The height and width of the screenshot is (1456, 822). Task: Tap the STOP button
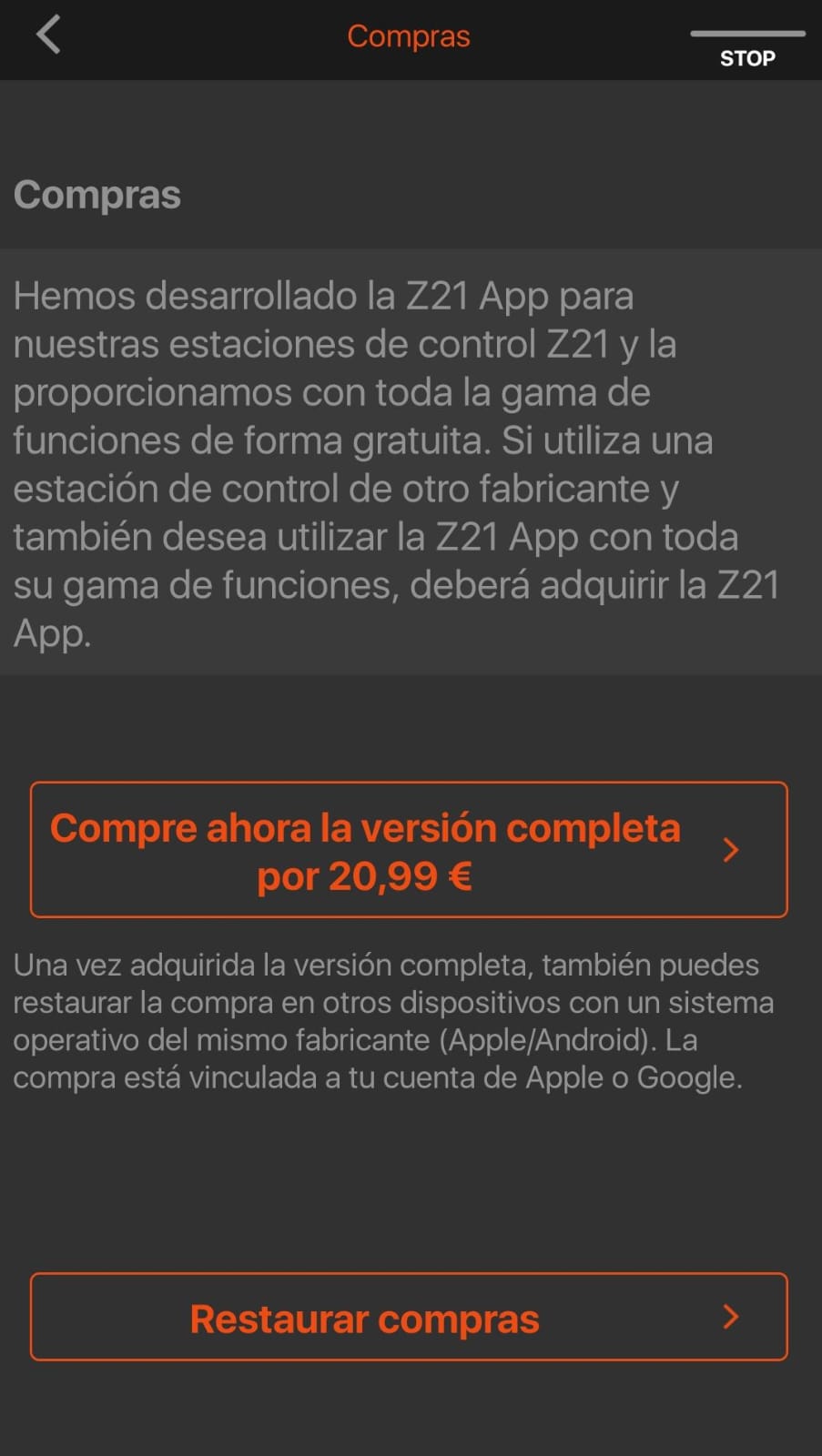pos(747,50)
